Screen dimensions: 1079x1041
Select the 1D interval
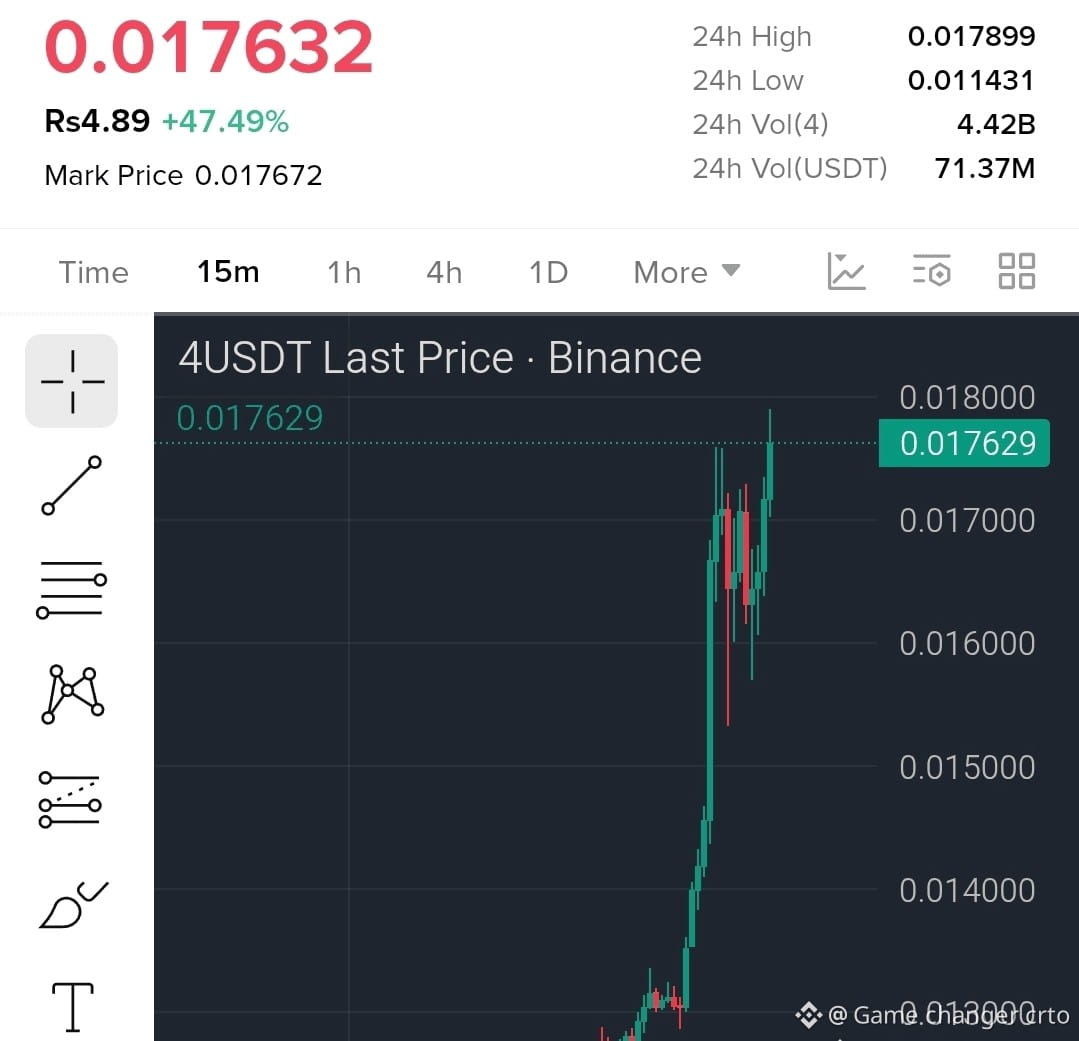(548, 272)
